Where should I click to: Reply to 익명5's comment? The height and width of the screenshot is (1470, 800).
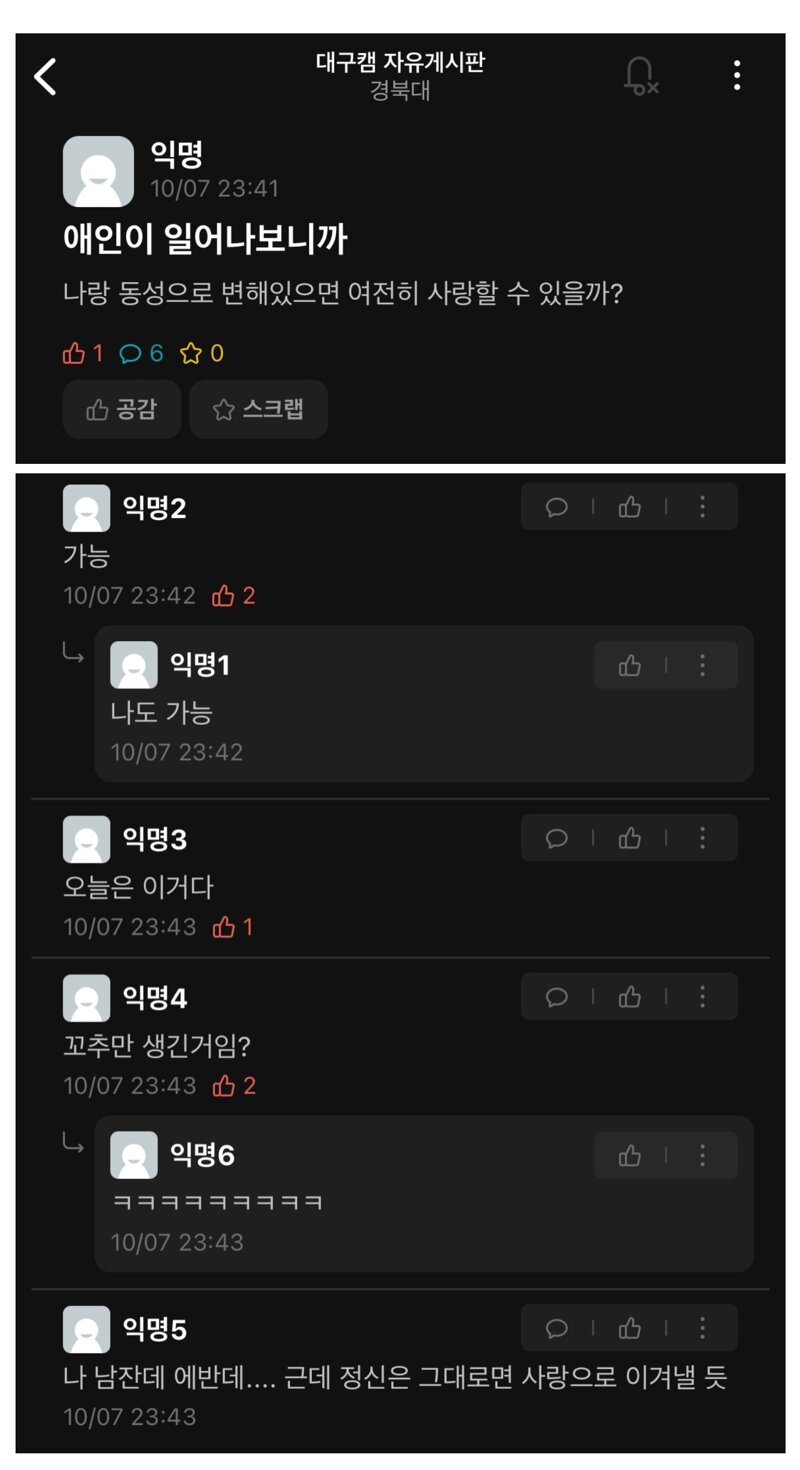pos(557,1328)
